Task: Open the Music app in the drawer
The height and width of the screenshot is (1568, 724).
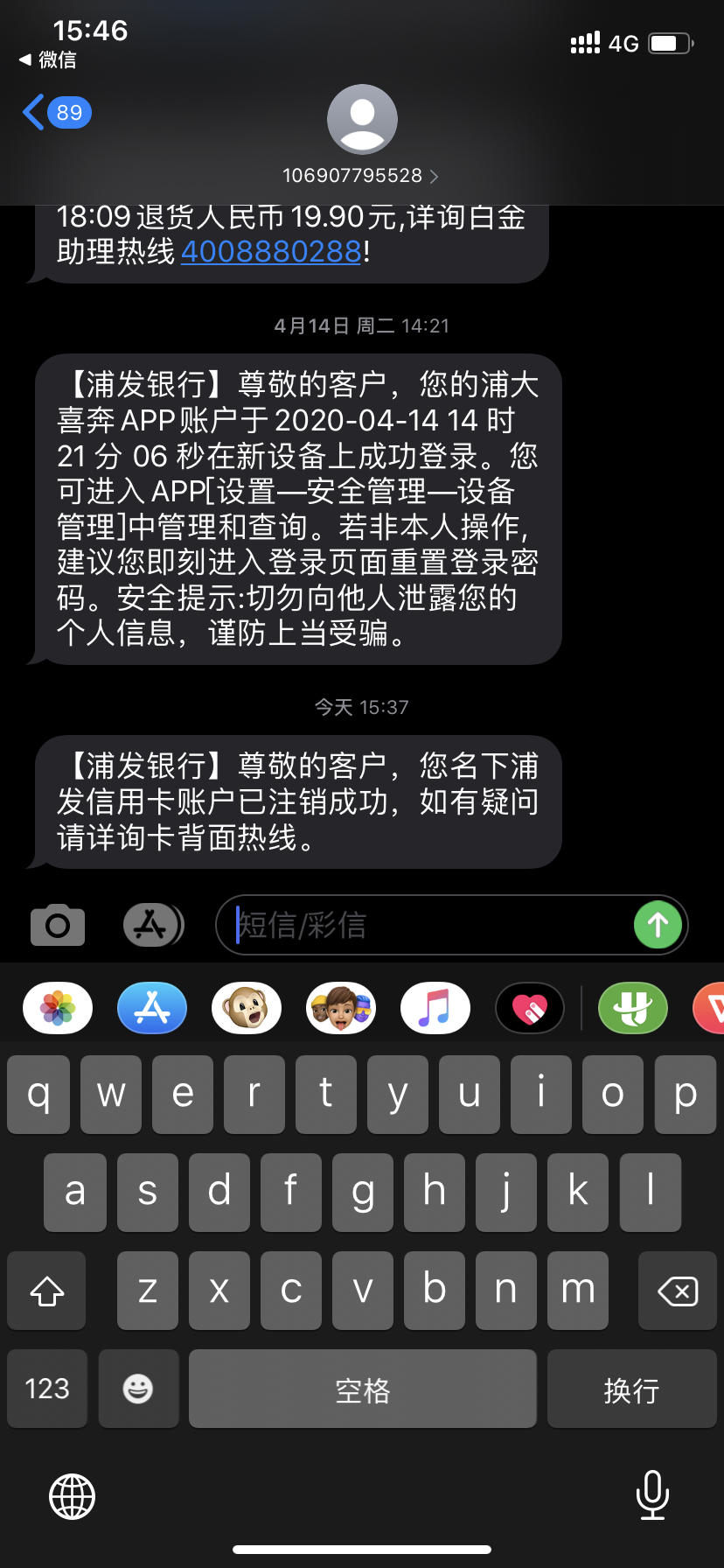Action: (x=435, y=1008)
